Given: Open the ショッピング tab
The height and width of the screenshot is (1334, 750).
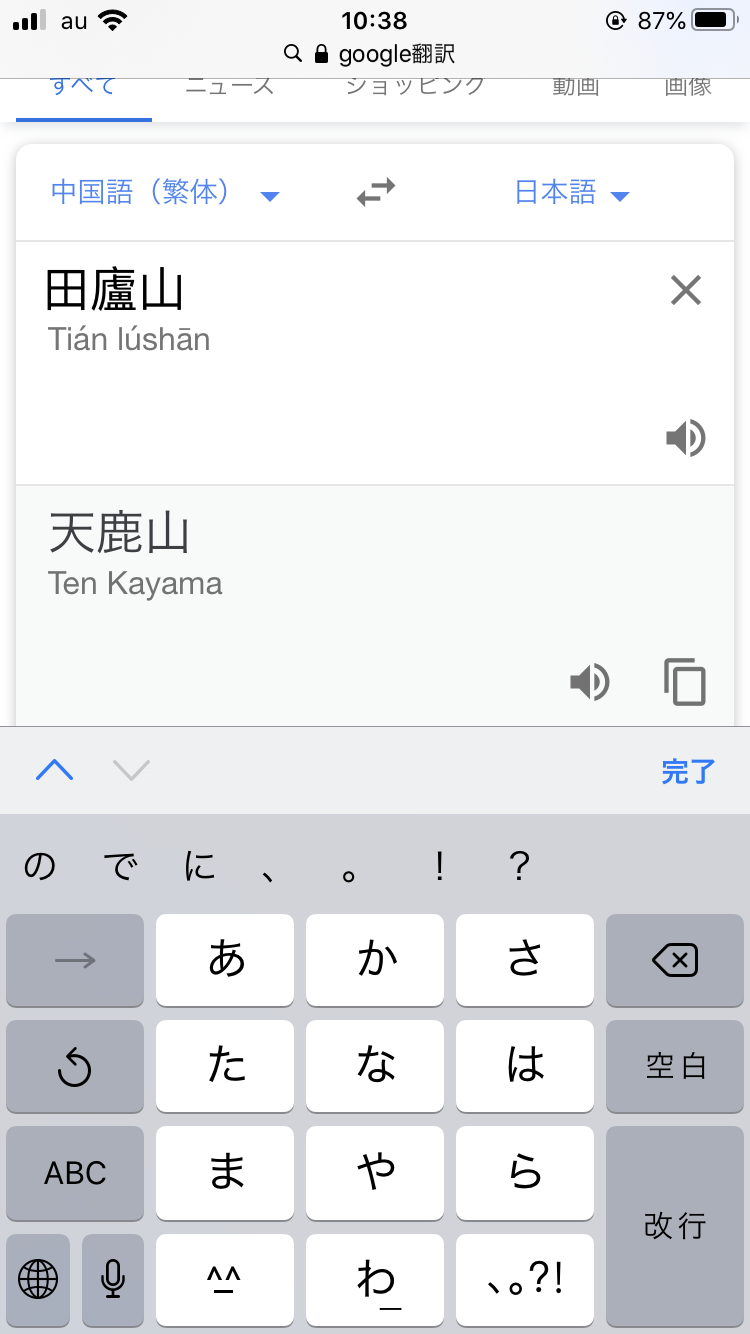Looking at the screenshot, I should point(415,87).
